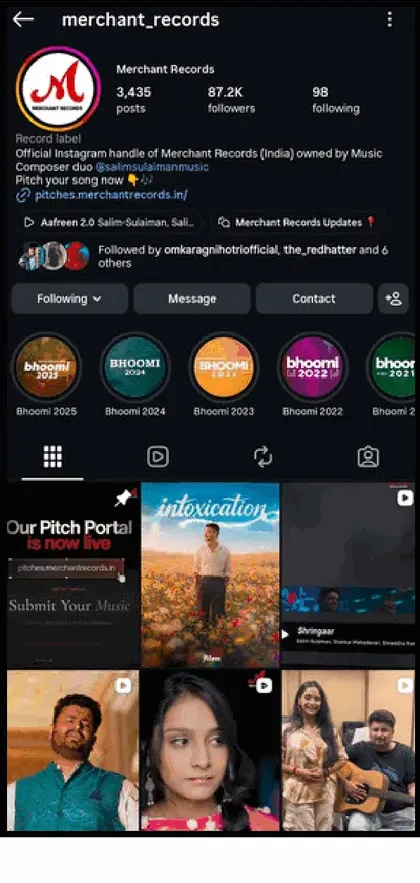The height and width of the screenshot is (883, 420).
Task: Open the three-dot overflow menu
Action: coord(389,19)
